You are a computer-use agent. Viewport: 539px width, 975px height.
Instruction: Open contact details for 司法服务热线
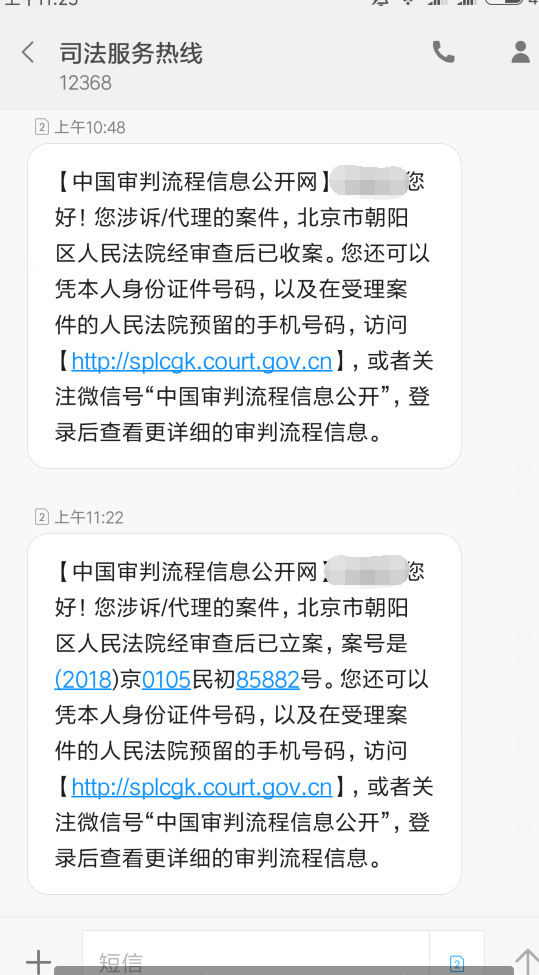pos(522,52)
